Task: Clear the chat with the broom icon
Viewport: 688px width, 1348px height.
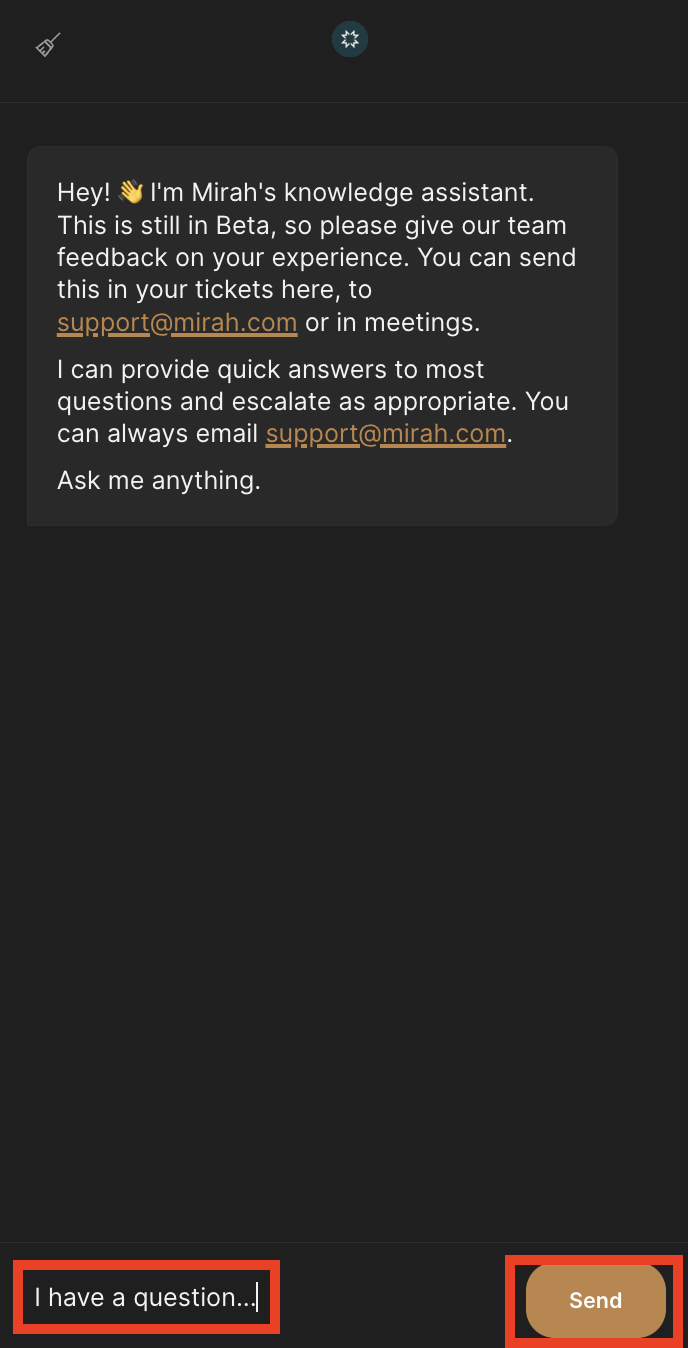Action: [x=48, y=45]
